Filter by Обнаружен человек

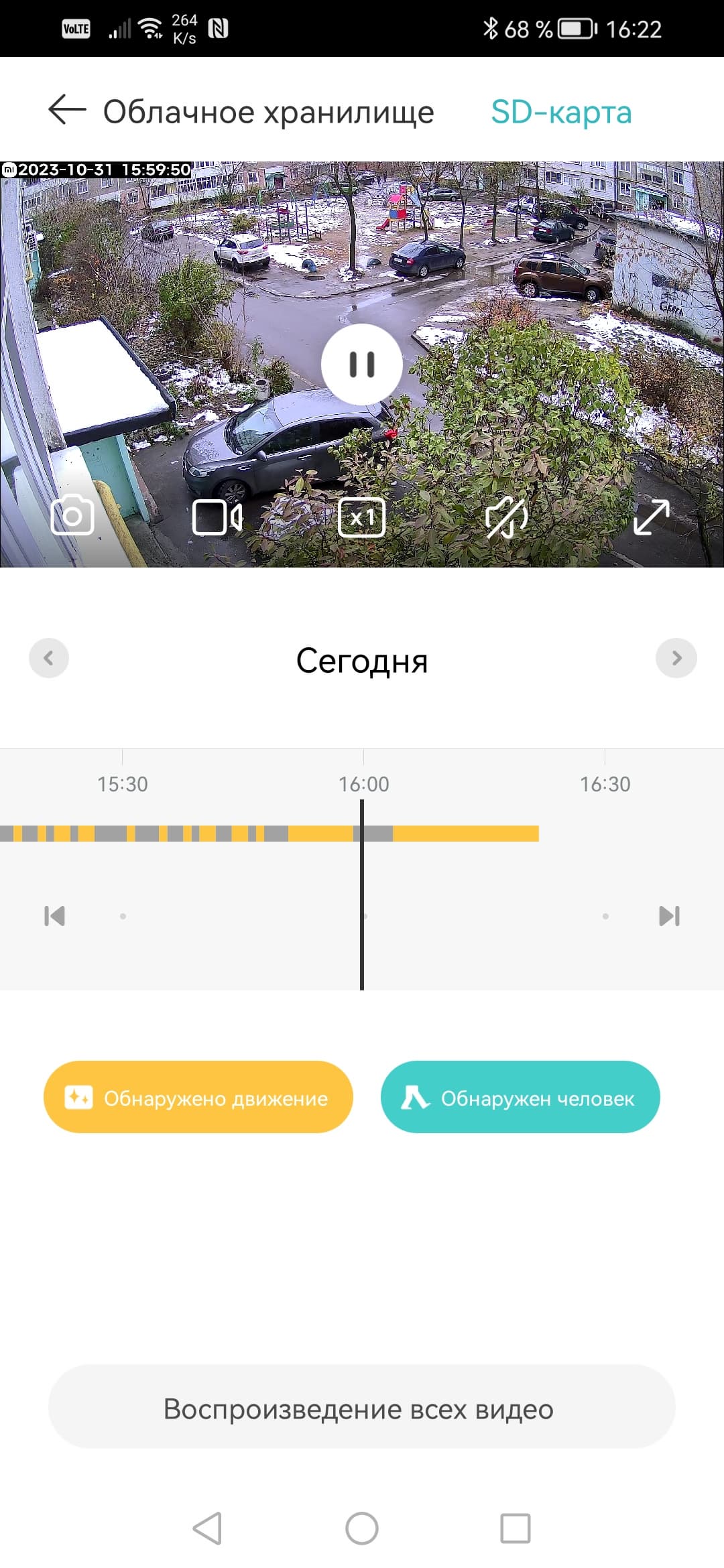(520, 1098)
